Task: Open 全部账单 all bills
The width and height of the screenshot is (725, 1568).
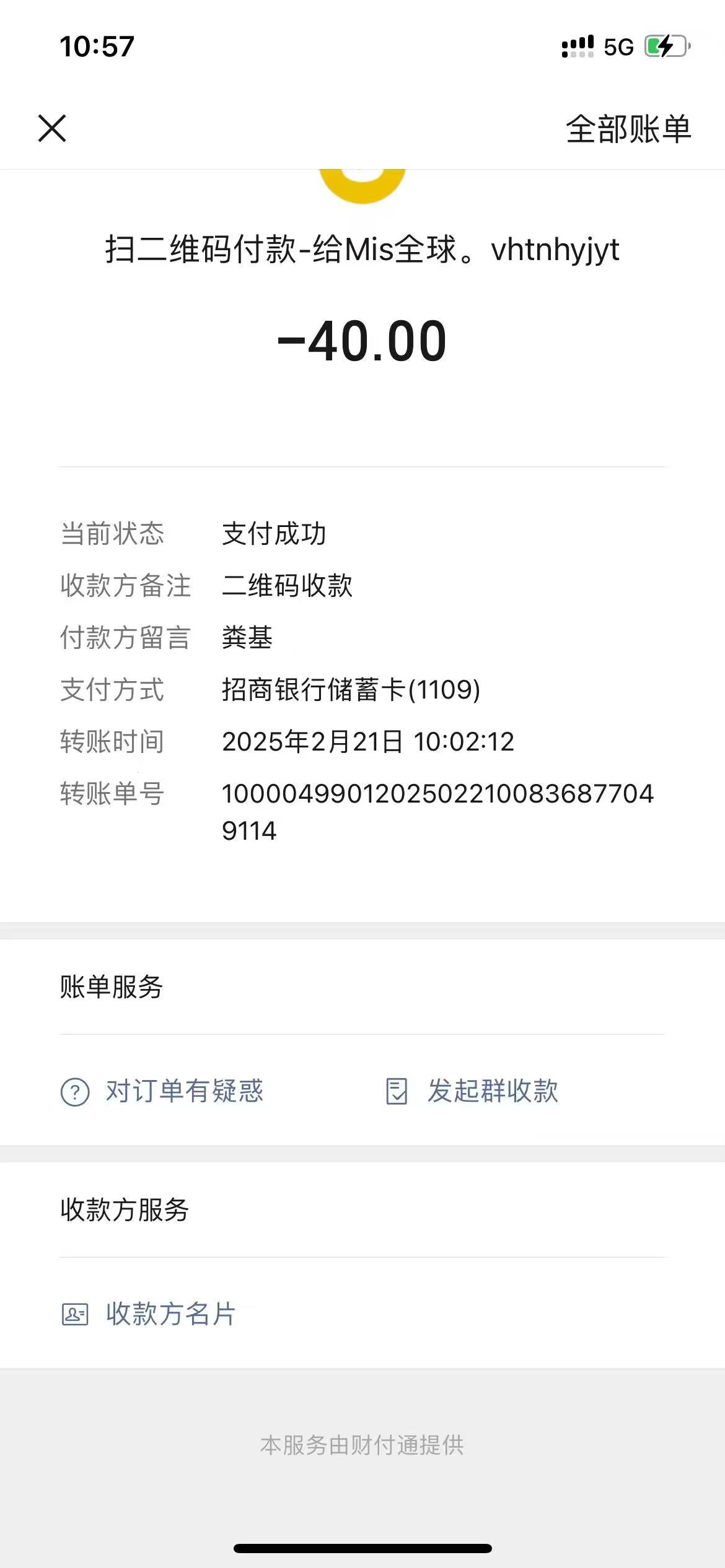Action: 628,129
